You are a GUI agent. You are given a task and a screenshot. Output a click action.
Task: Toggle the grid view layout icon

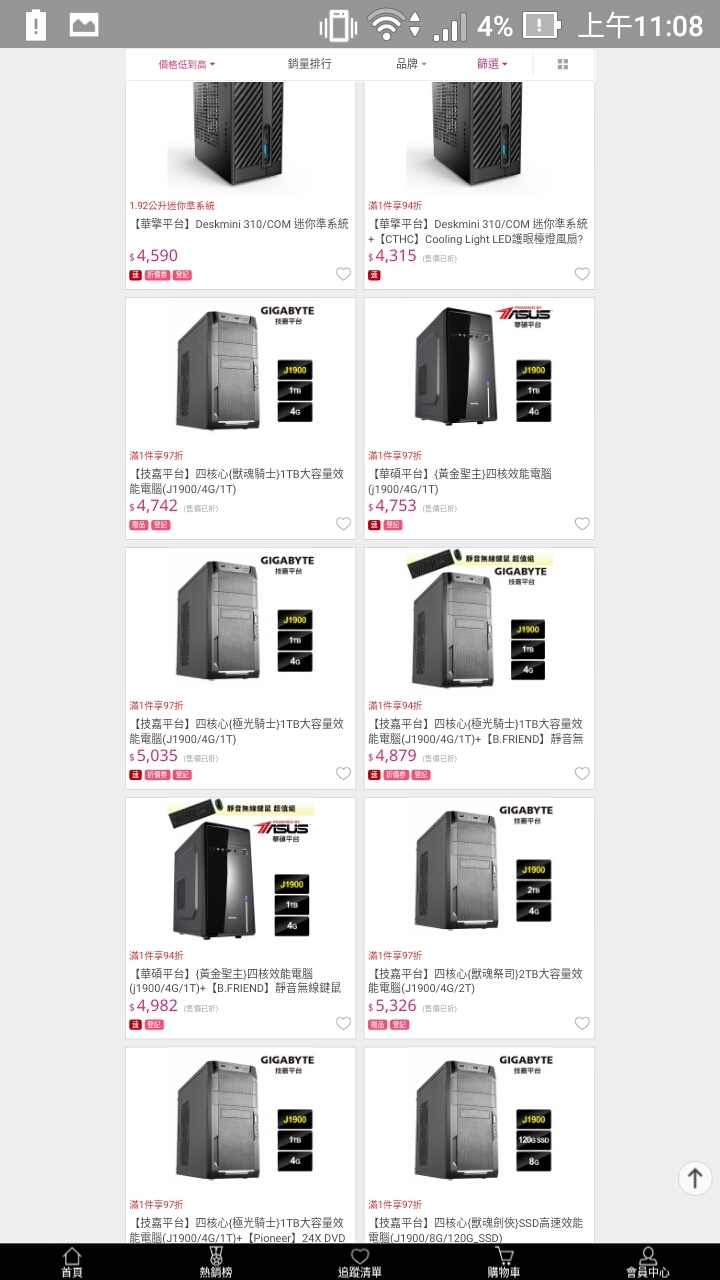click(563, 64)
